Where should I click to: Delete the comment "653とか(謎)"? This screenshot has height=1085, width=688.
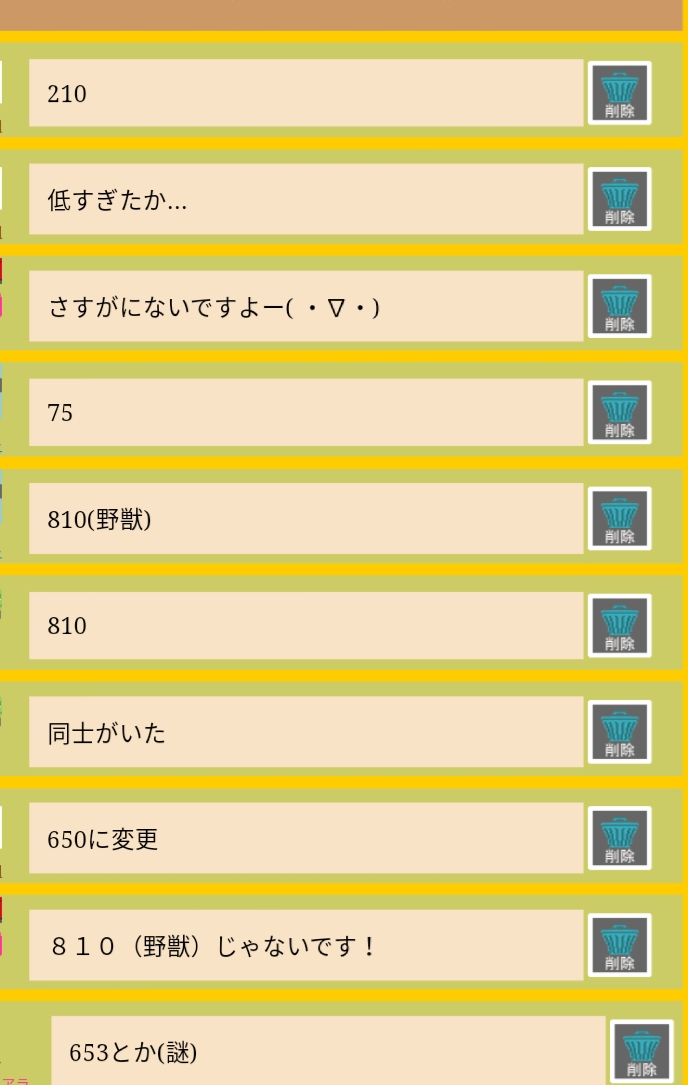pyautogui.click(x=641, y=1052)
